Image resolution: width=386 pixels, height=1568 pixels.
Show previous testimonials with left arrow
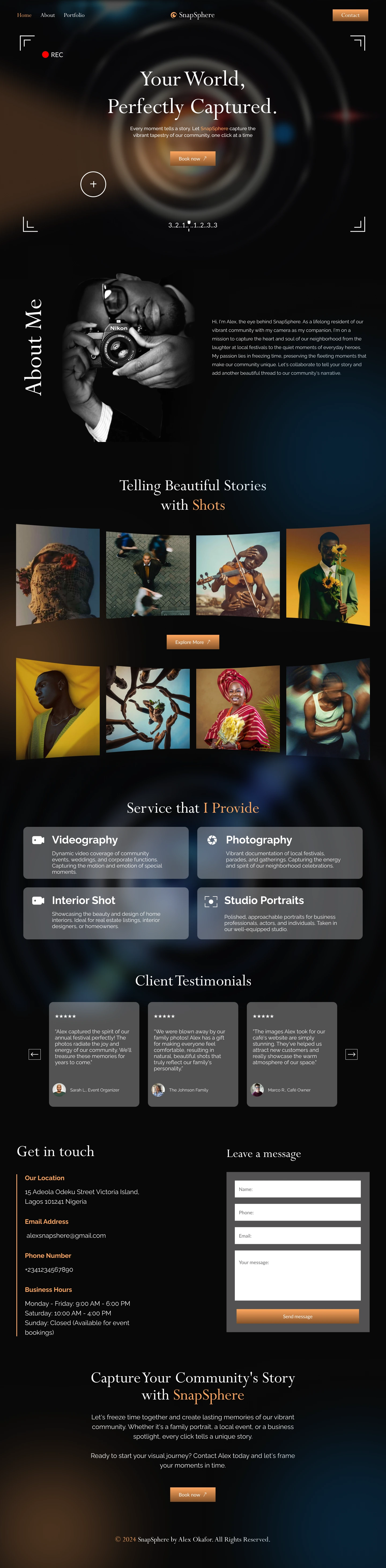tap(35, 1054)
